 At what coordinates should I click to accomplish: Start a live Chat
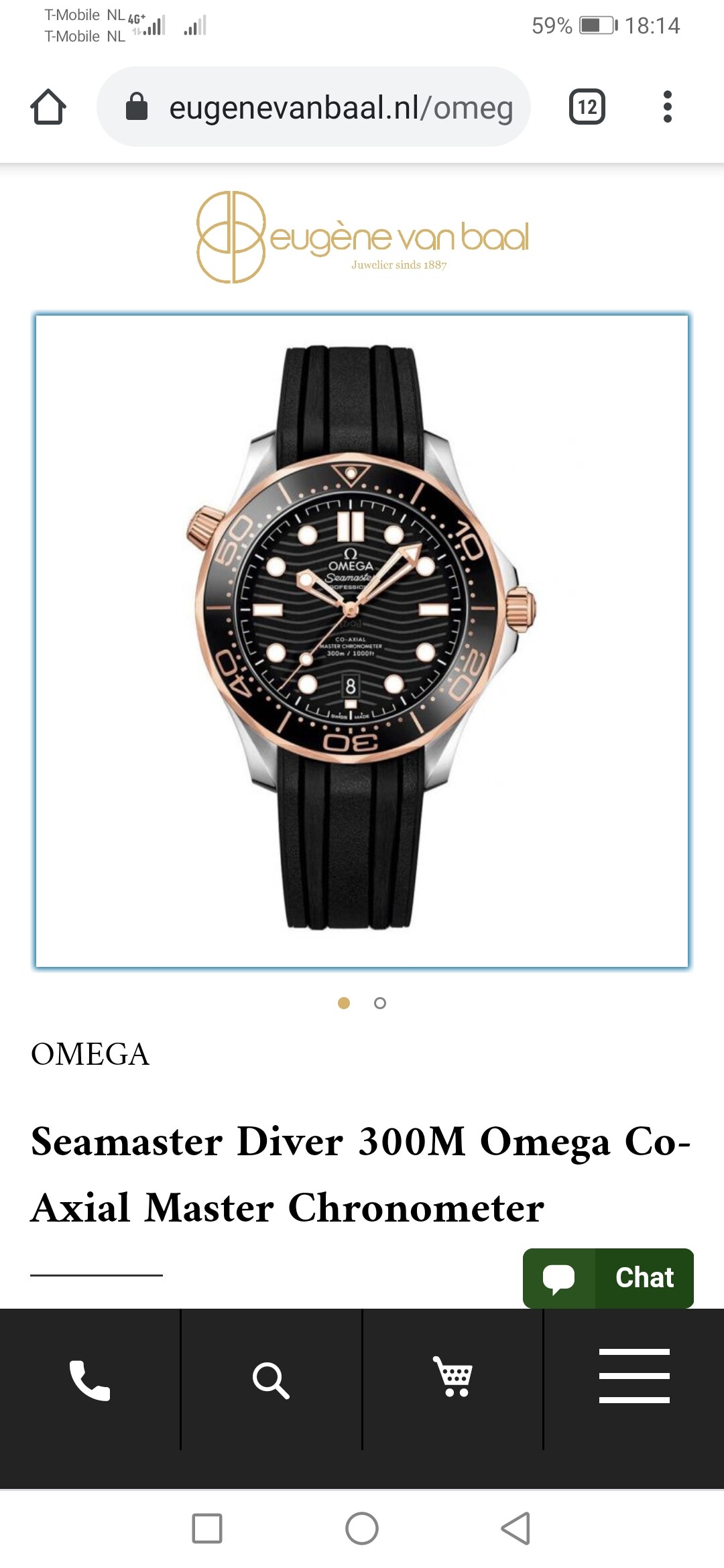608,1278
